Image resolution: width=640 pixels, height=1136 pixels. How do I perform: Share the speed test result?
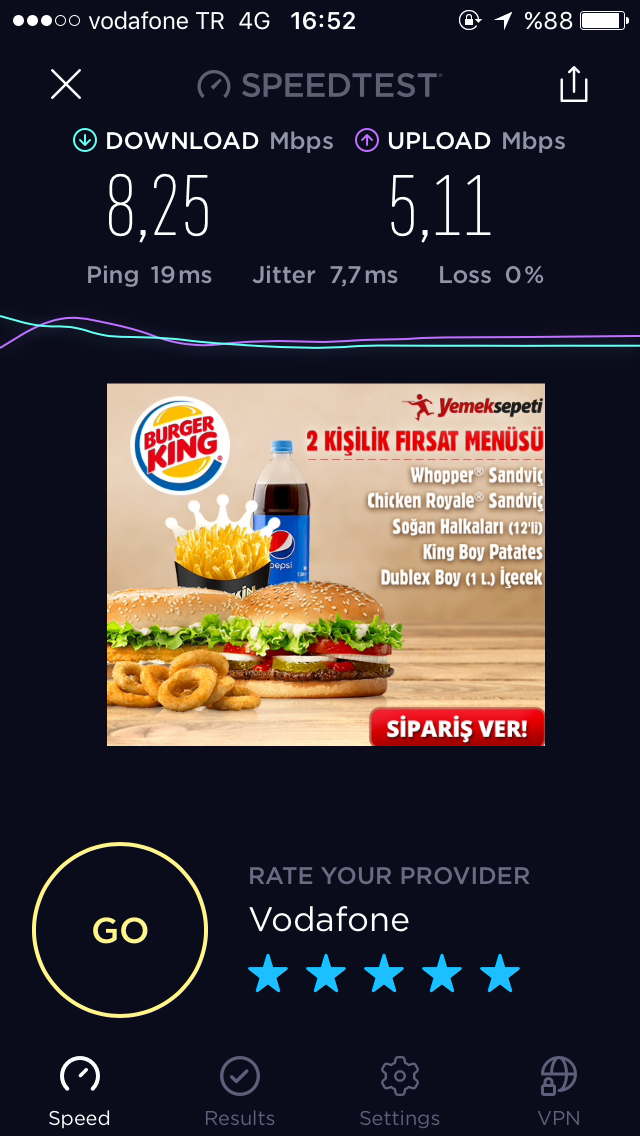pos(573,83)
